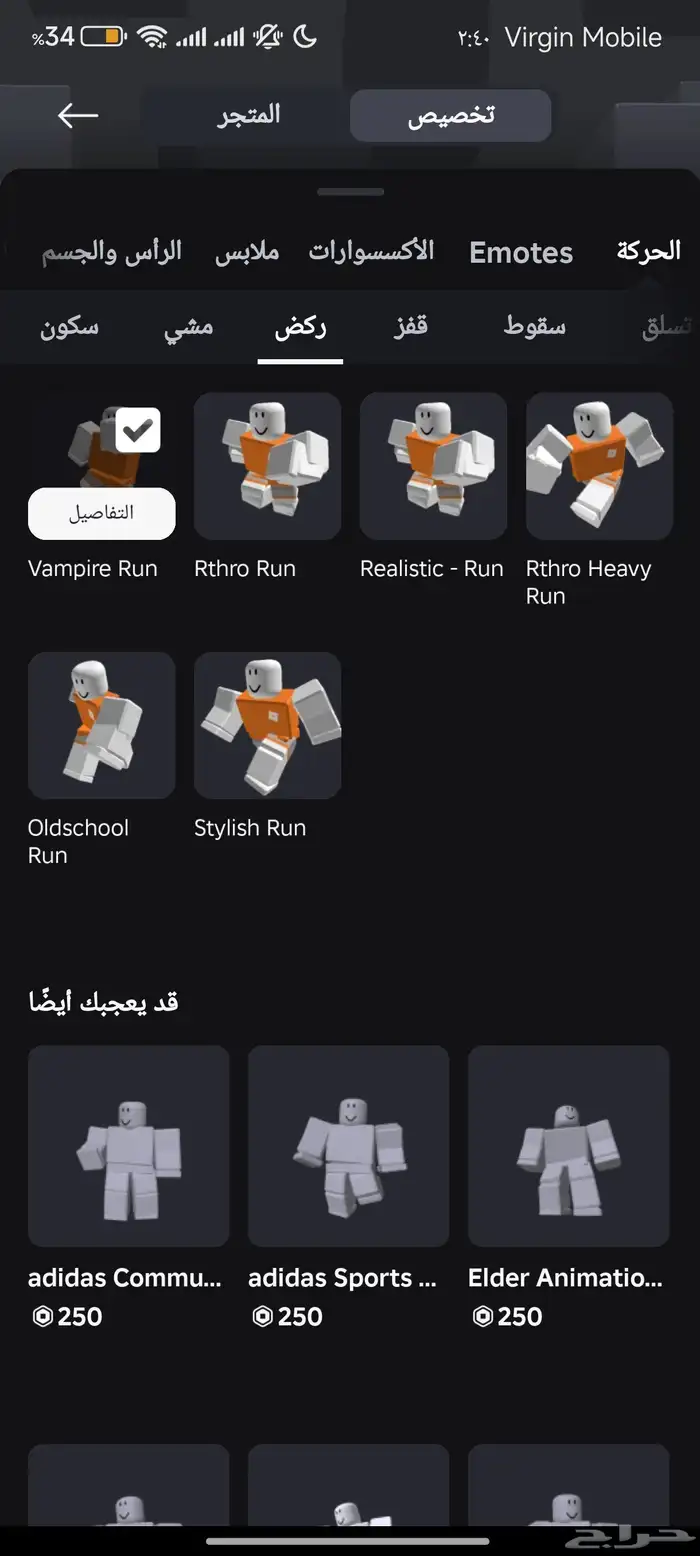Tap the التفاصيل button on Vampire Run
This screenshot has height=1556, width=700.
tap(101, 514)
